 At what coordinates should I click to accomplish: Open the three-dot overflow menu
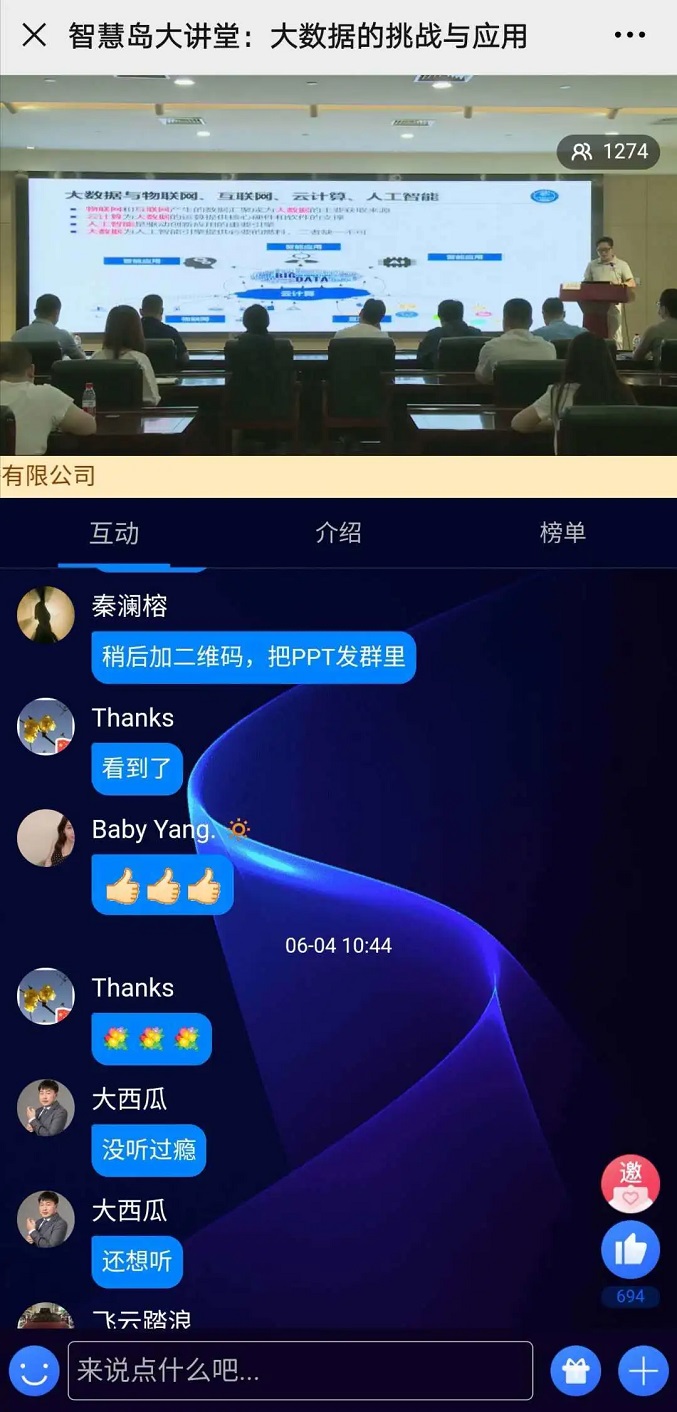click(x=630, y=36)
